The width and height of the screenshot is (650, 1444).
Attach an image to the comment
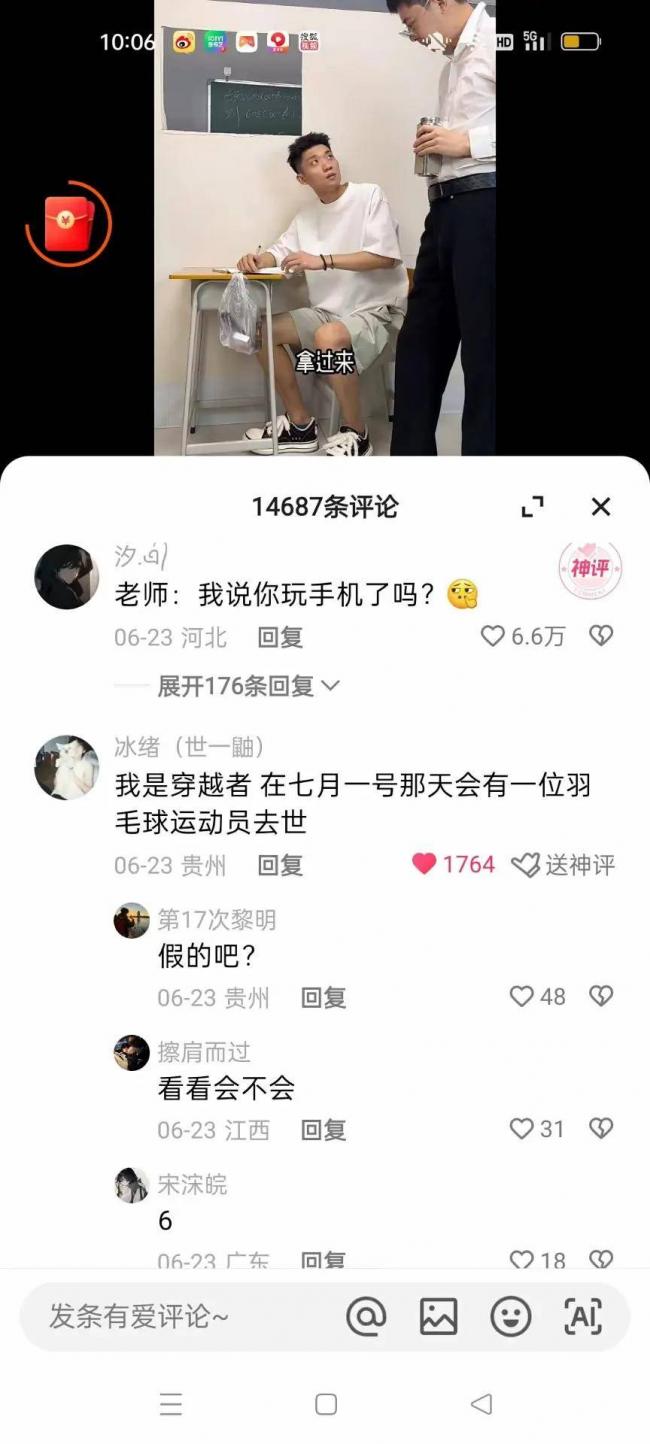tap(438, 1317)
